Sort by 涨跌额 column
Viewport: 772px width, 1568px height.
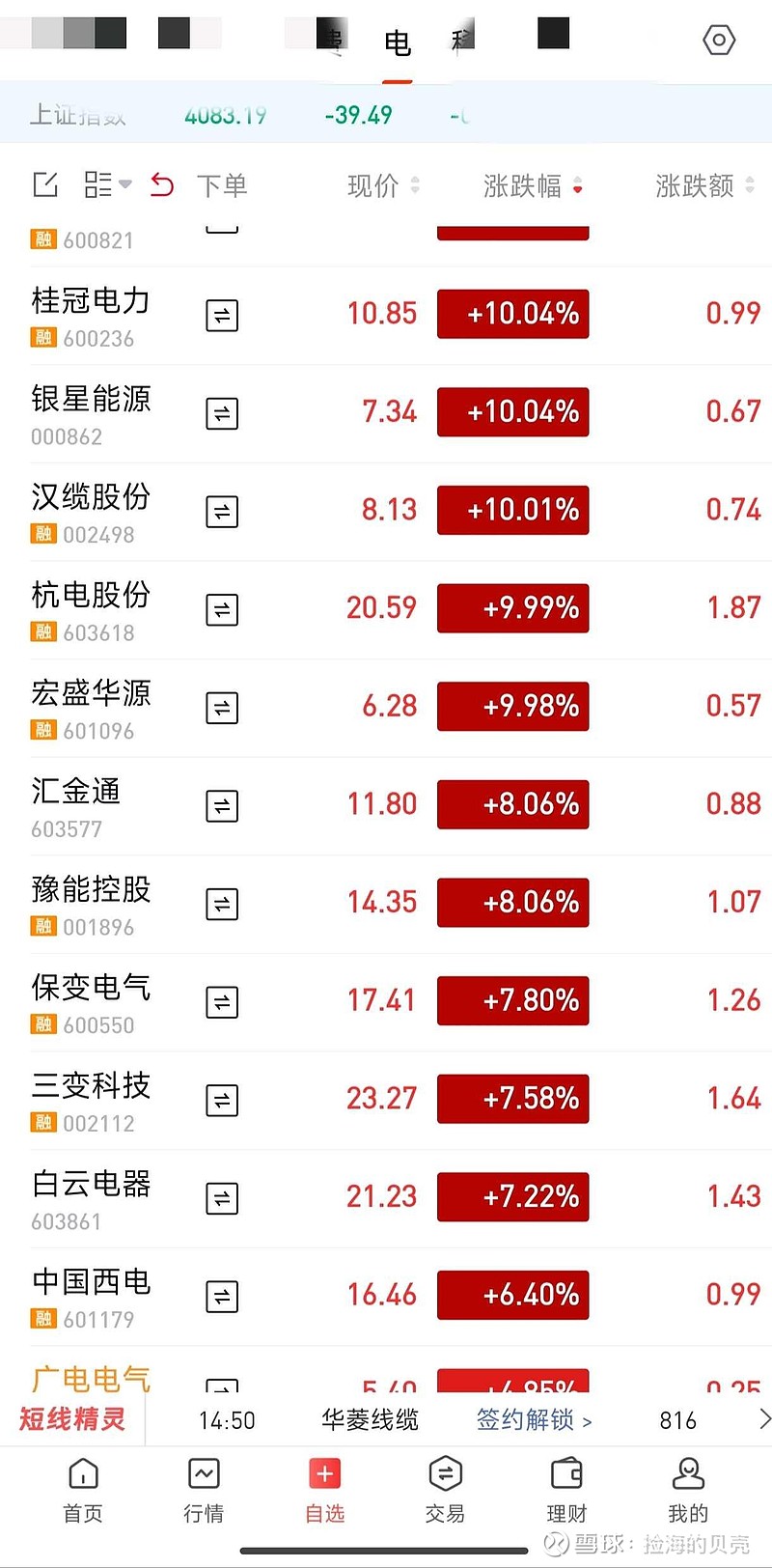[704, 185]
